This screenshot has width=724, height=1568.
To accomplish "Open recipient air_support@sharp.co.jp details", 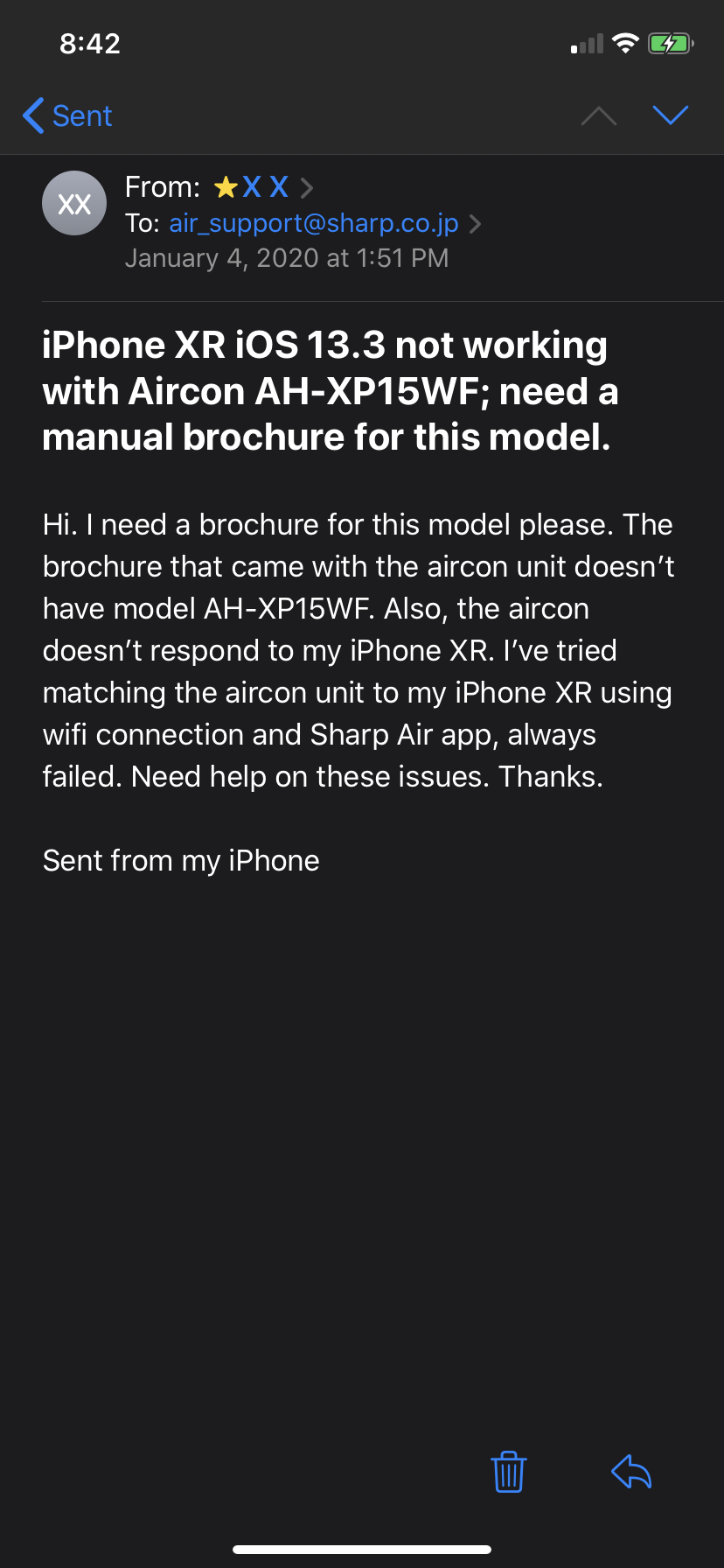I will pyautogui.click(x=313, y=223).
